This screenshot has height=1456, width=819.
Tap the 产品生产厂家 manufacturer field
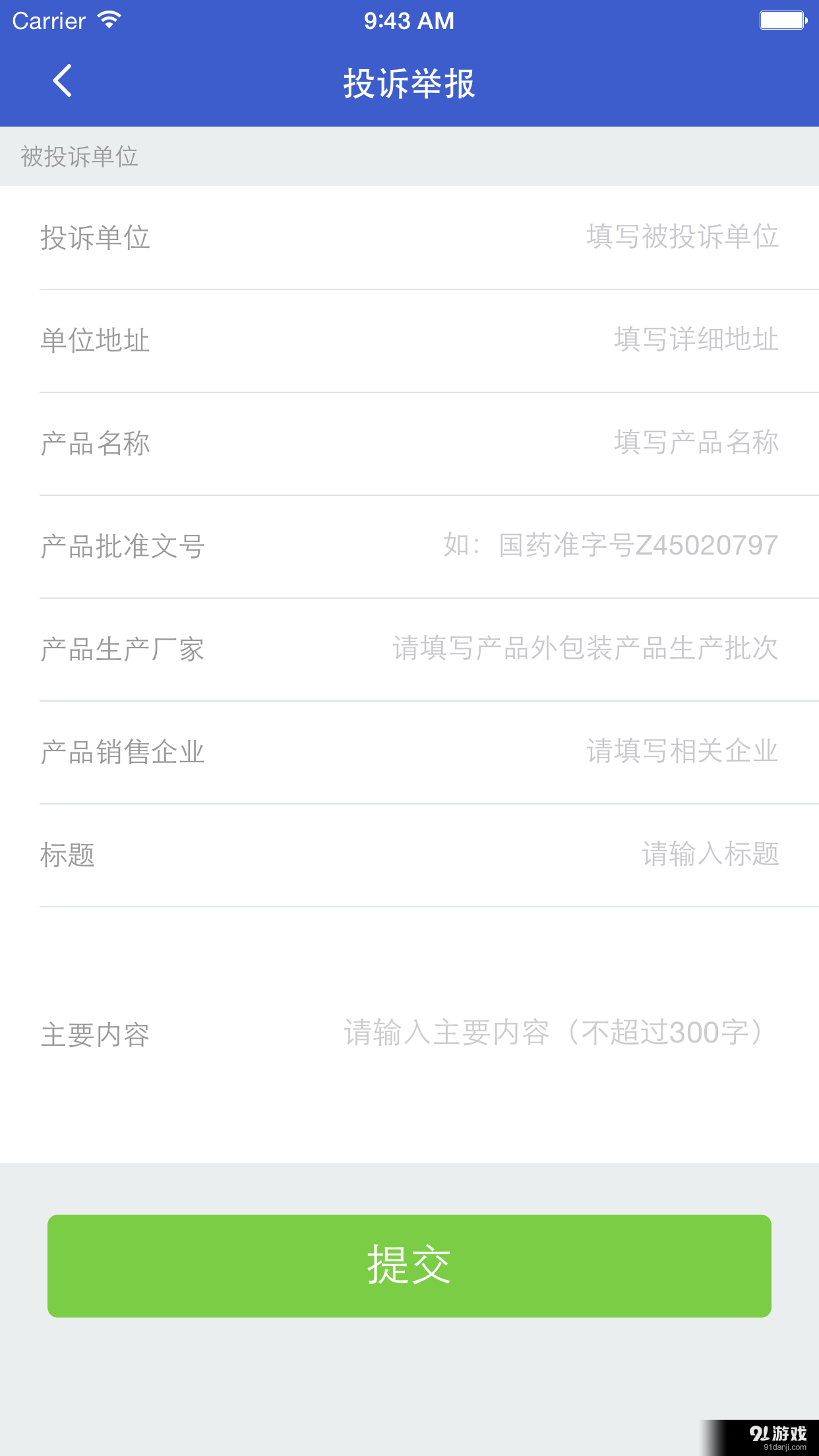[x=409, y=649]
